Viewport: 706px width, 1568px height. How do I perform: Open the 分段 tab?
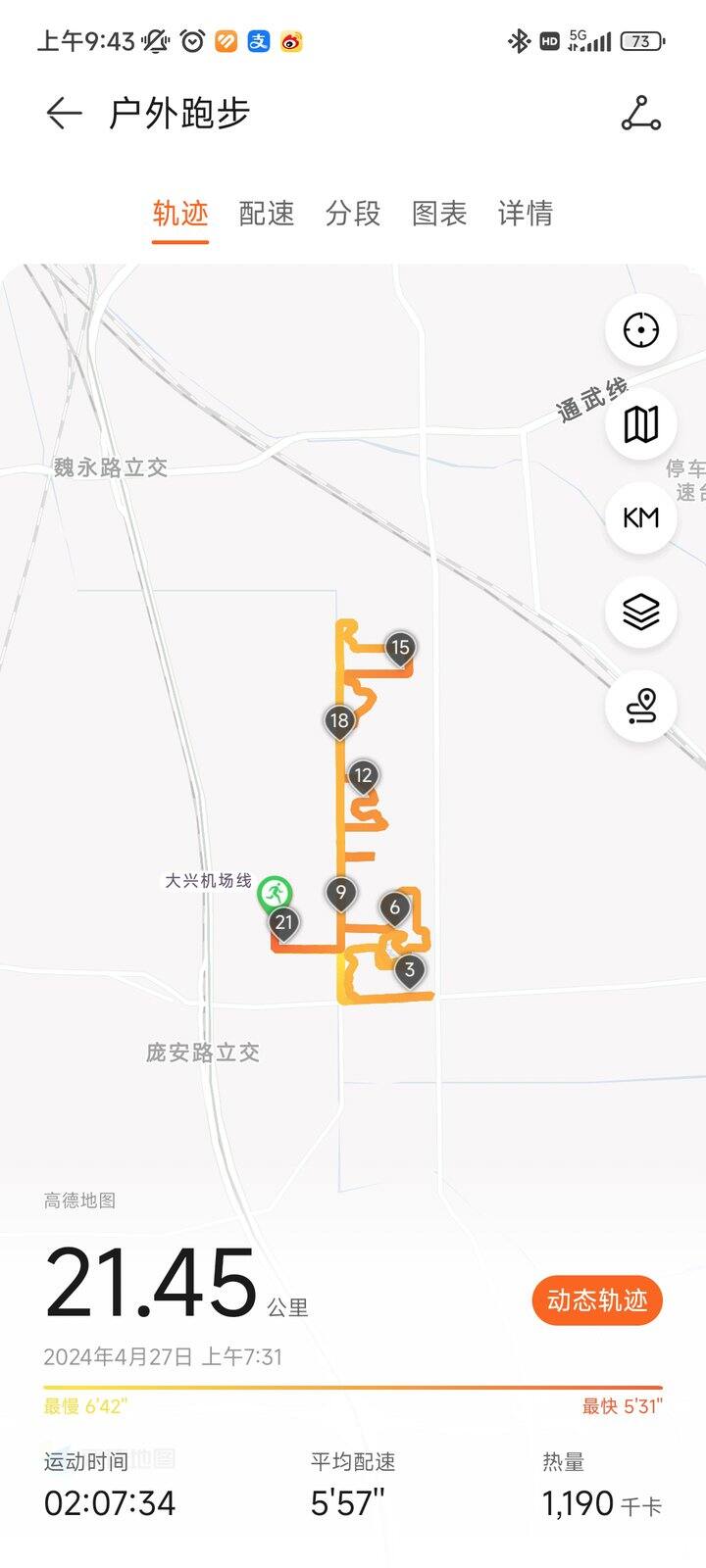click(x=353, y=214)
